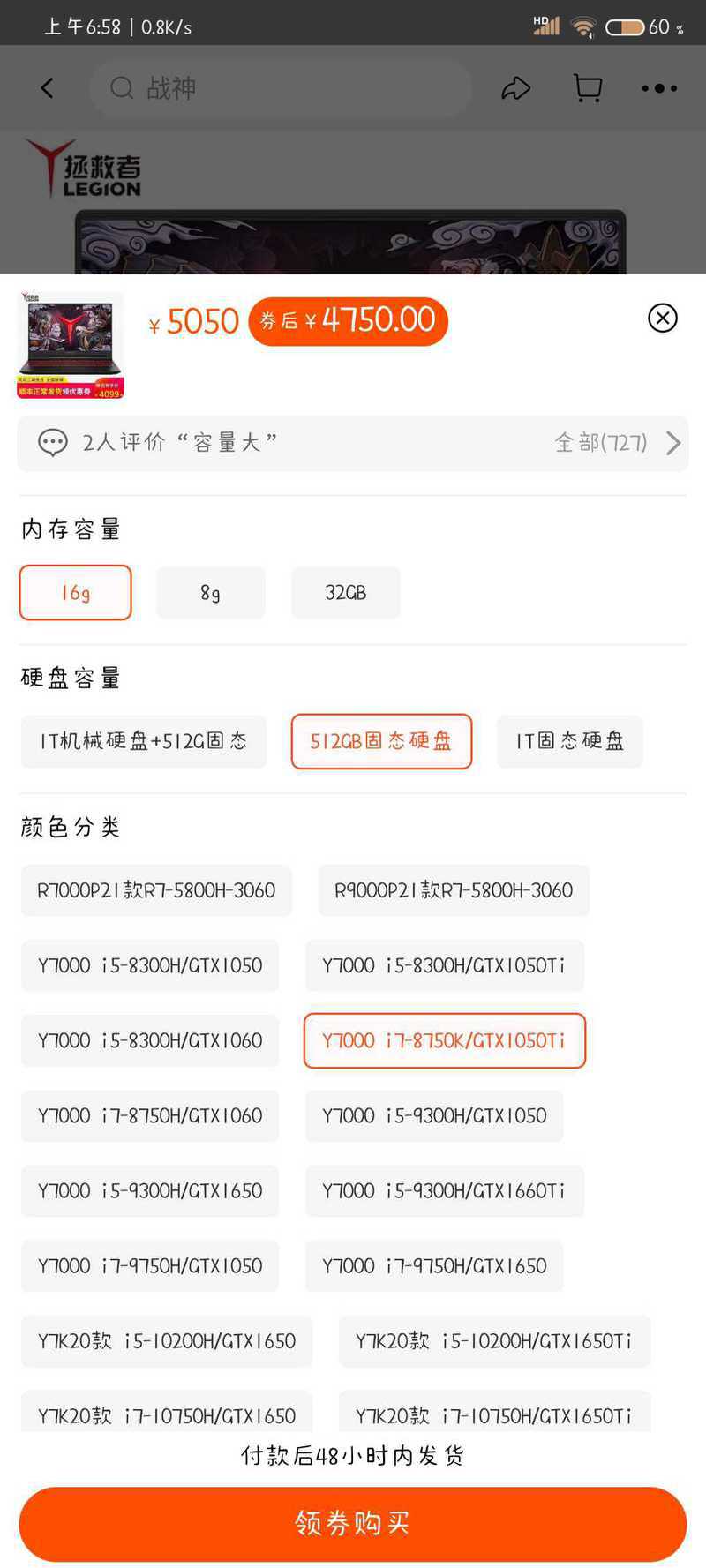This screenshot has width=706, height=1568.
Task: Select Y7000 i5-9300H/GTX1660Ti variant
Action: pyautogui.click(x=444, y=1190)
